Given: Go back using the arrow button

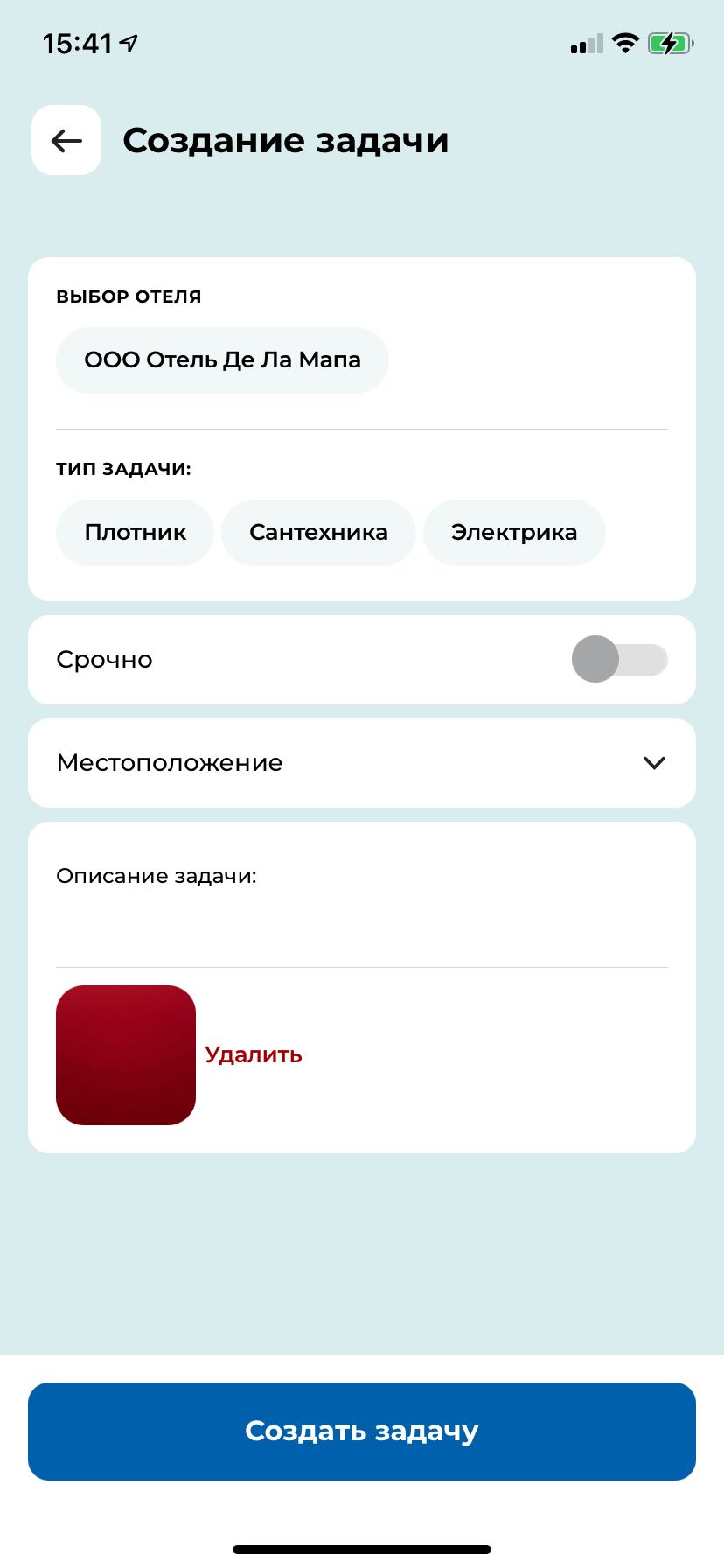Looking at the screenshot, I should click(66, 140).
